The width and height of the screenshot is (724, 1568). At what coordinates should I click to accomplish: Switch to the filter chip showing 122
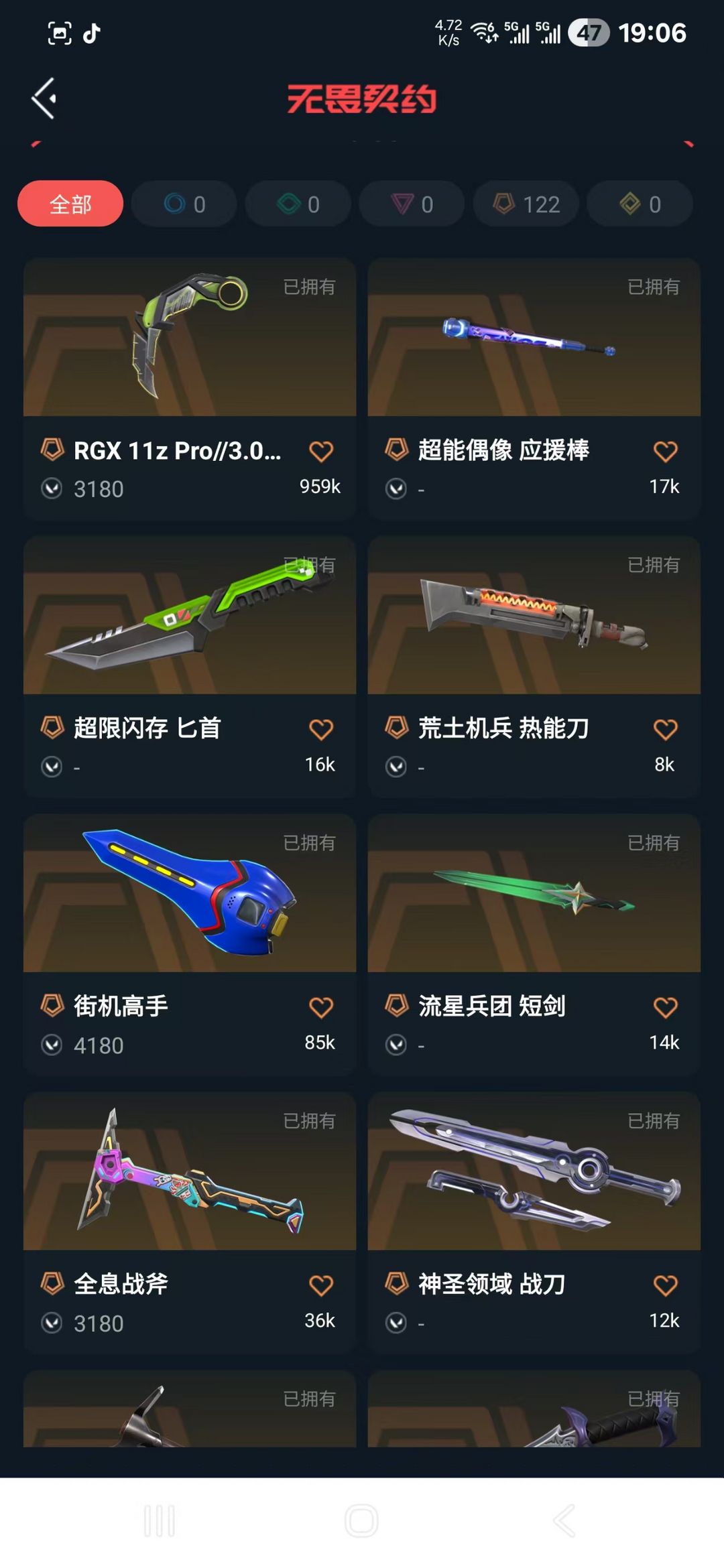tap(526, 204)
